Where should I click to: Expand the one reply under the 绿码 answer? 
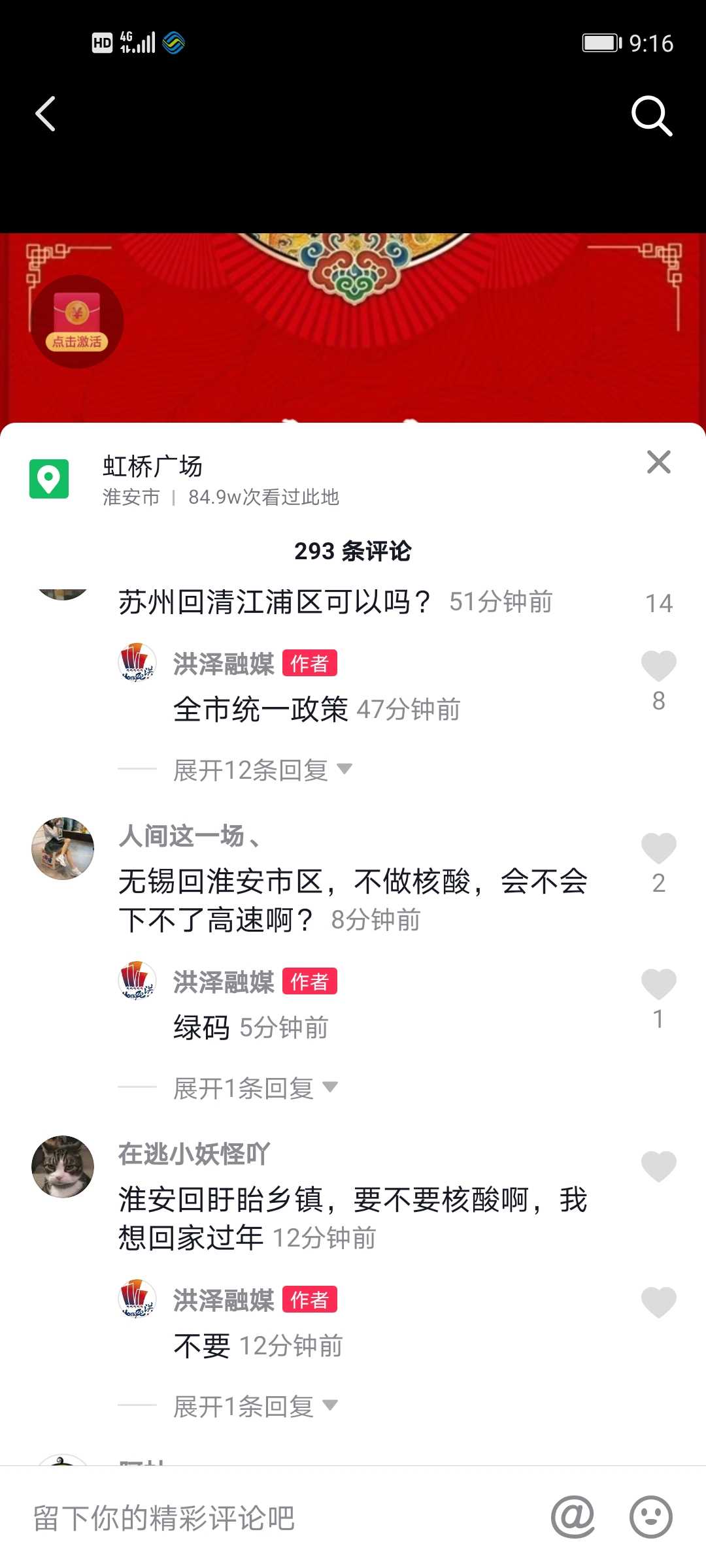pyautogui.click(x=255, y=1088)
